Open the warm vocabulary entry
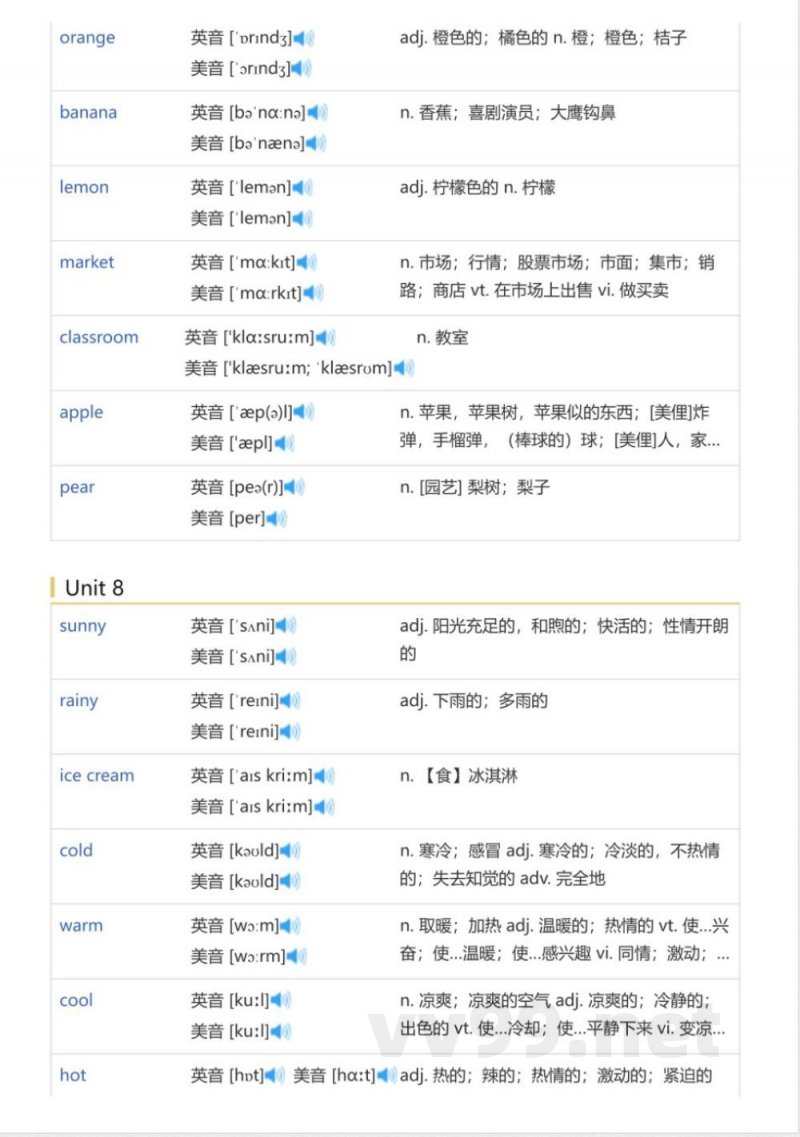 click(80, 925)
